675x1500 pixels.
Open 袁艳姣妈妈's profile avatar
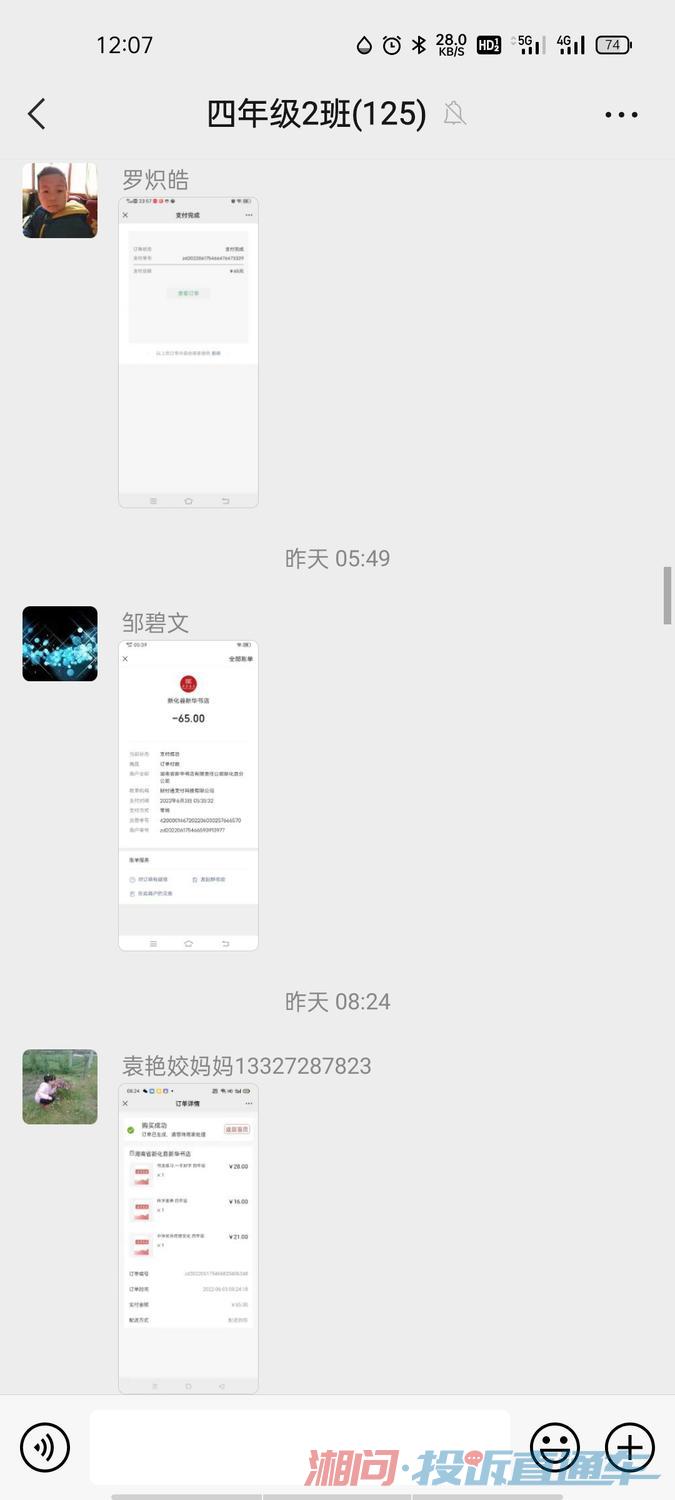click(60, 1087)
